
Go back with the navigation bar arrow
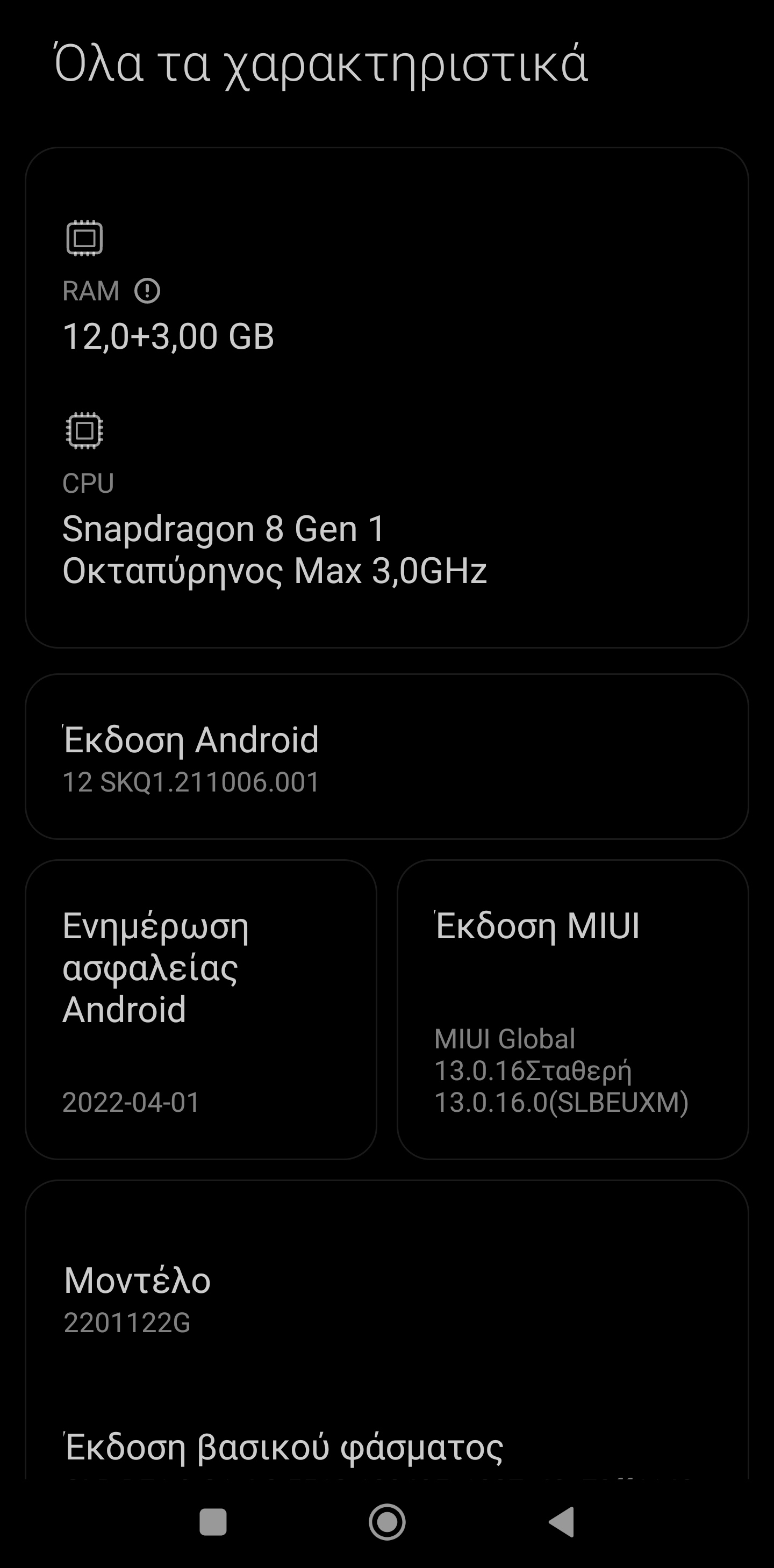[562, 1522]
